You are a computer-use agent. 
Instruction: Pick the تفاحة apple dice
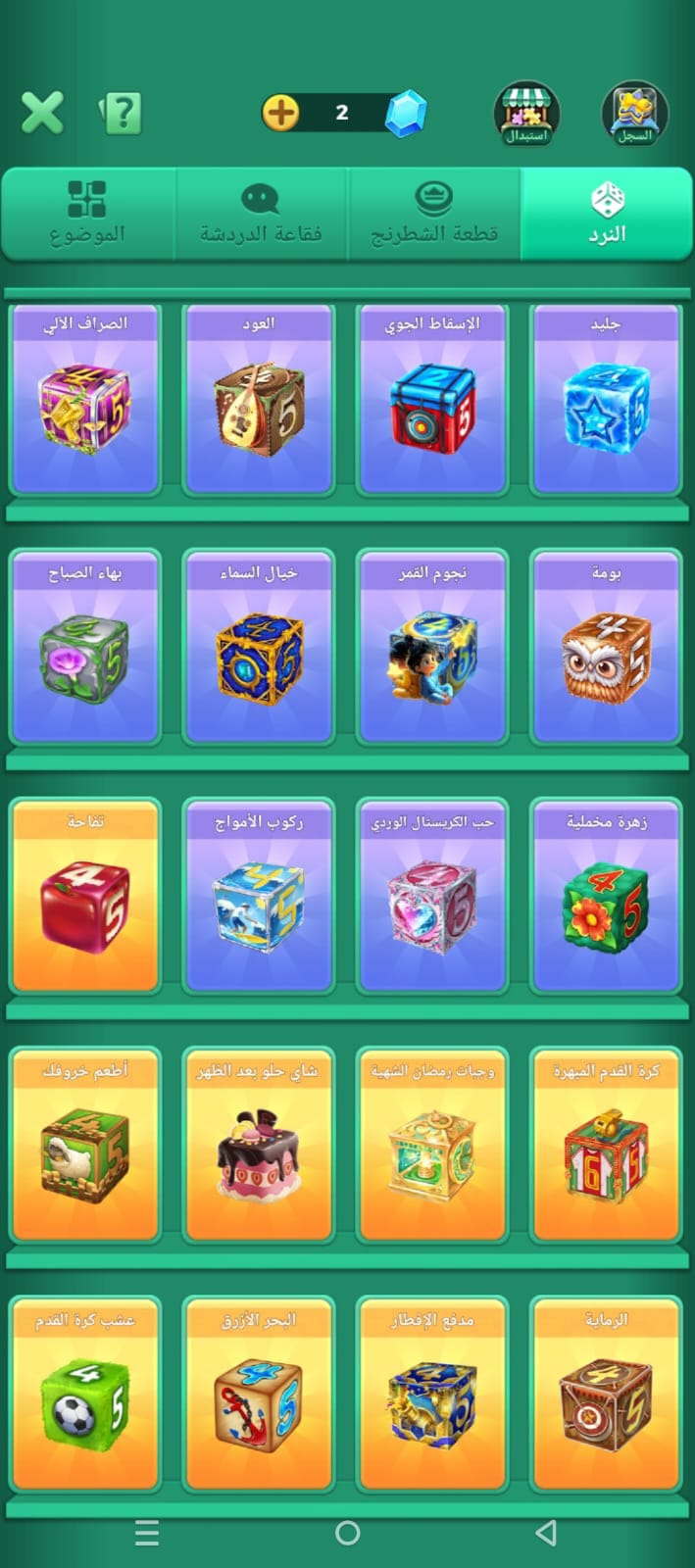pyautogui.click(x=85, y=898)
